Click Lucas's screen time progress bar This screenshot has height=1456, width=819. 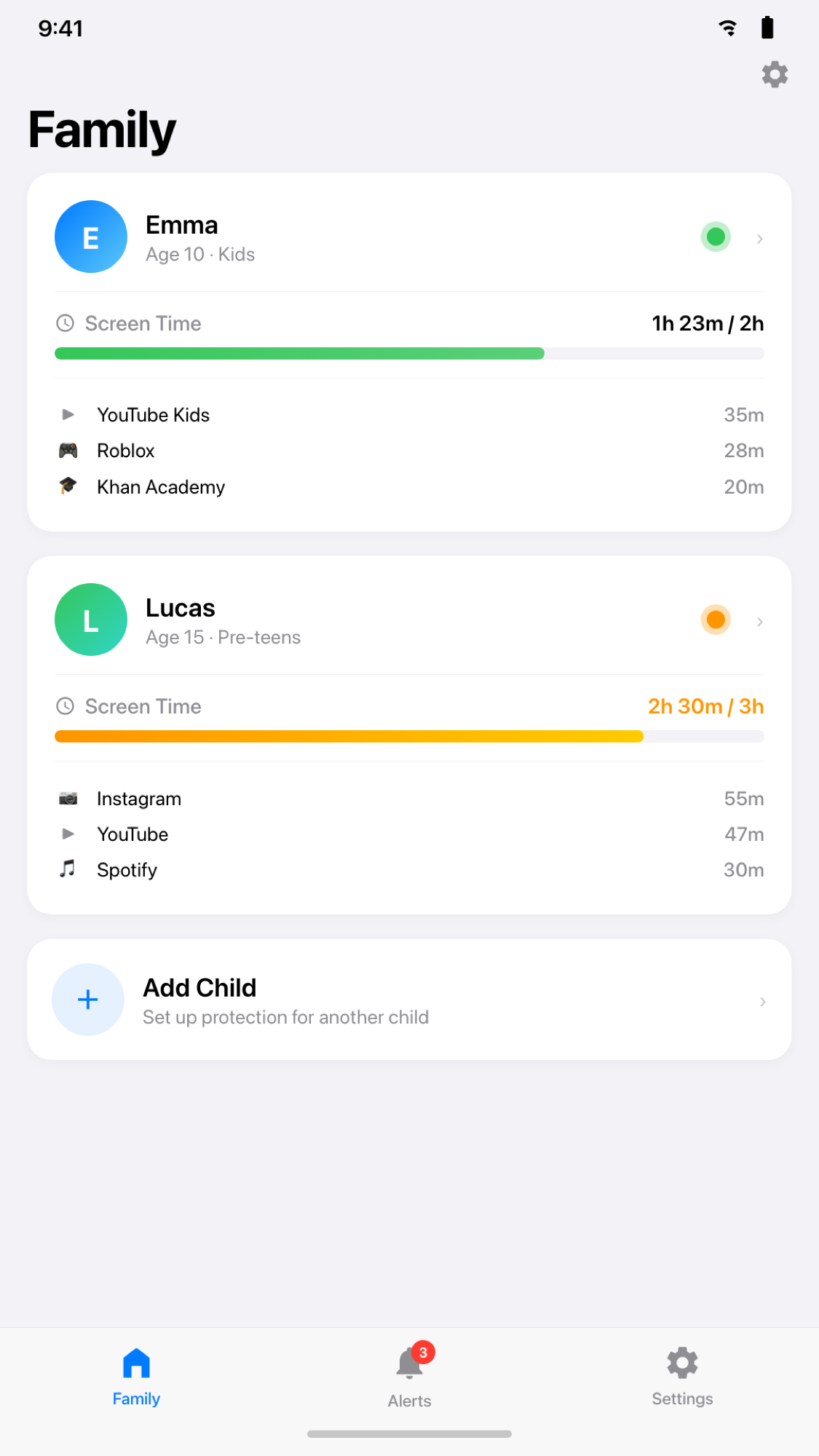[x=409, y=736]
